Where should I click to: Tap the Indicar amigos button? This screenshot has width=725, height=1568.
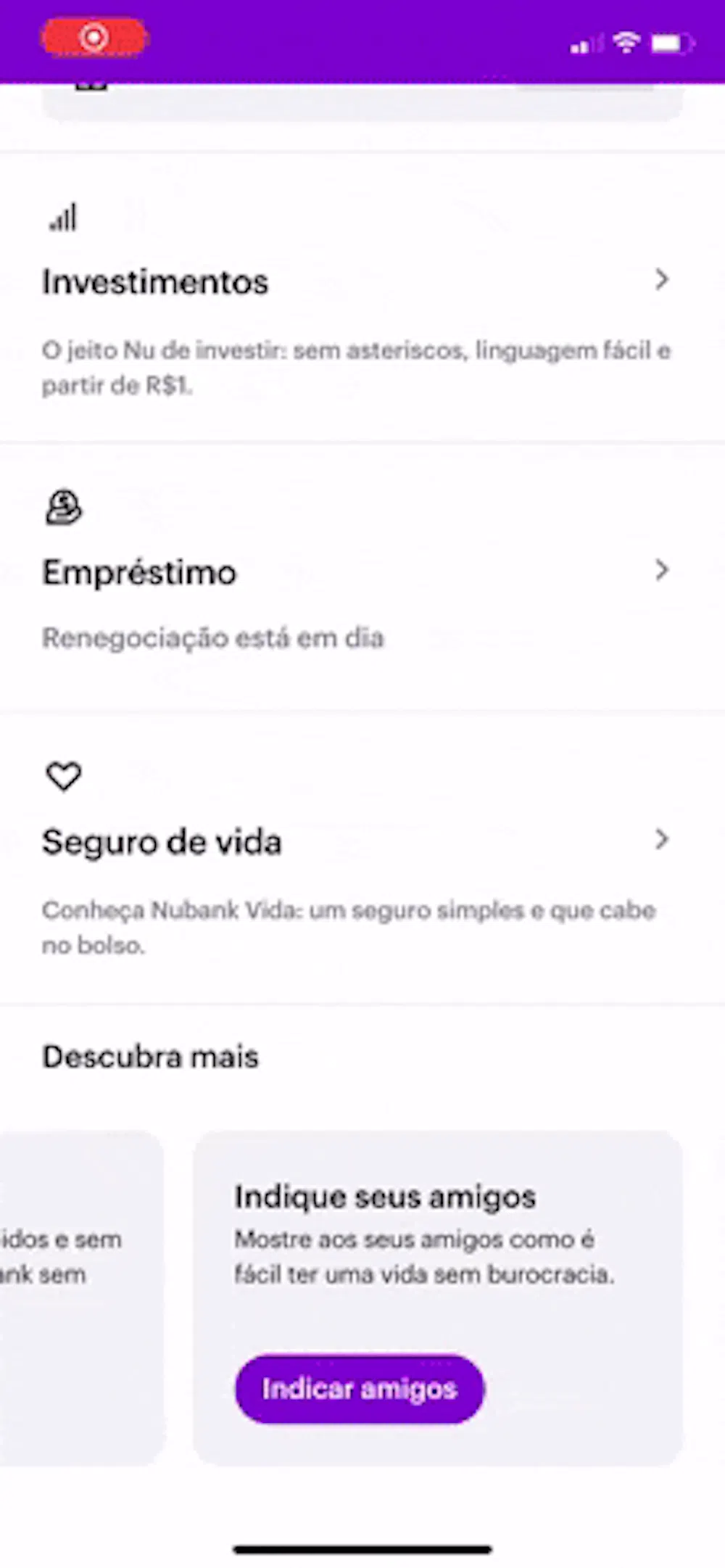(x=360, y=1388)
